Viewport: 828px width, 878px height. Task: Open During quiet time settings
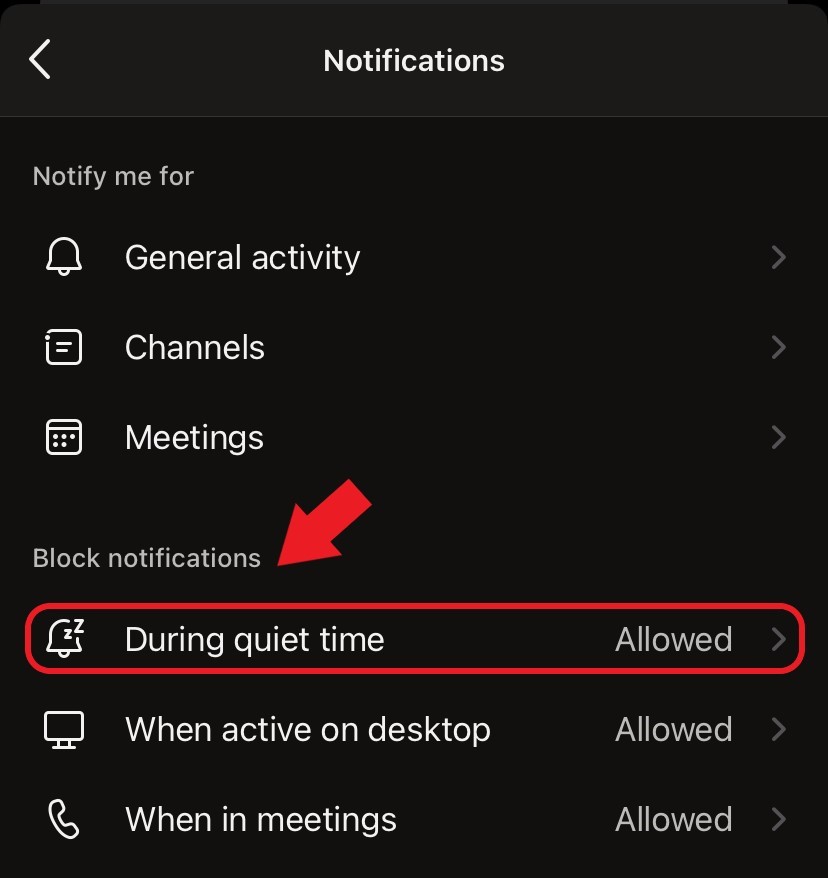pos(414,639)
